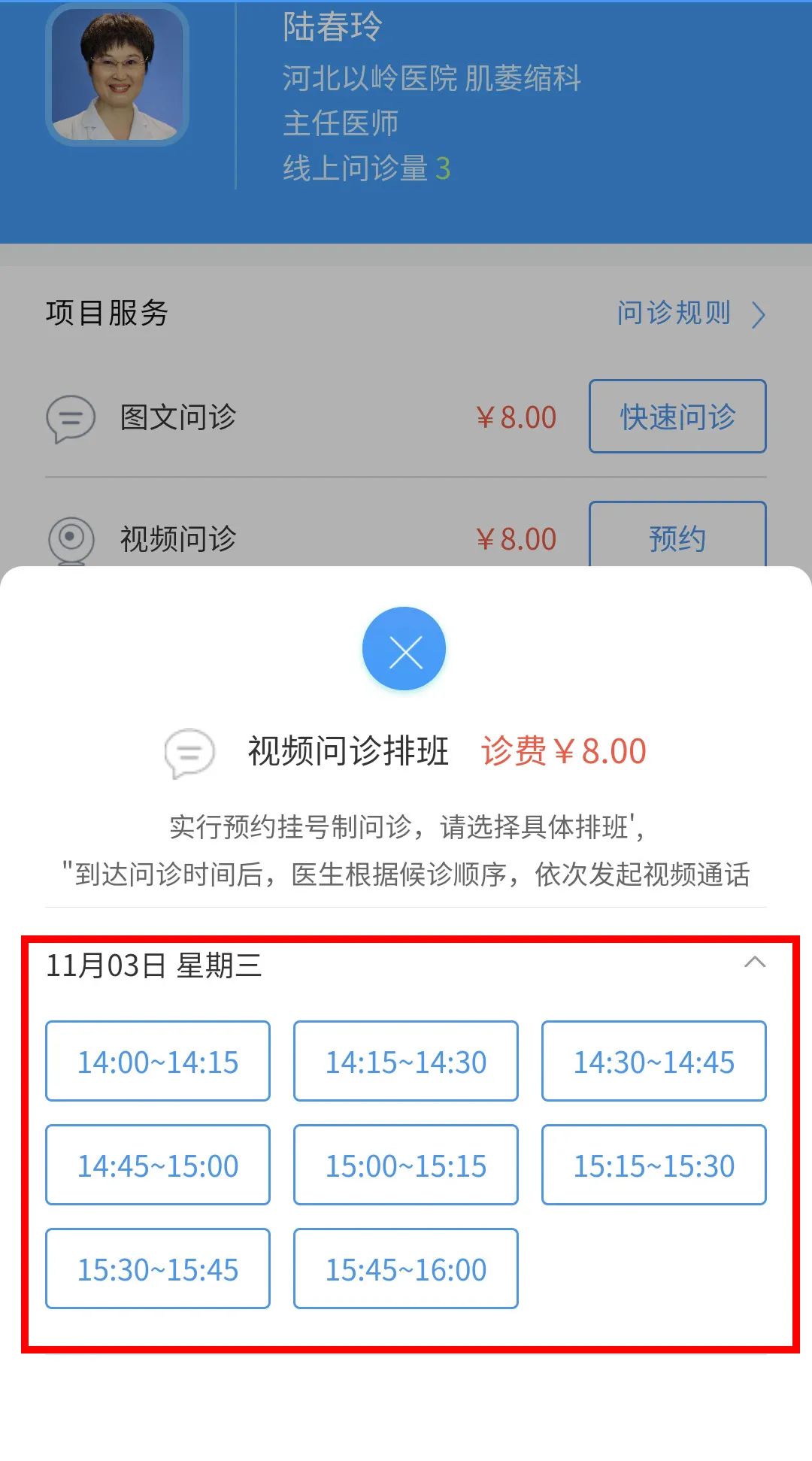Choose the 15:15~15:30 slot
The image size is (812, 1461).
(653, 1165)
